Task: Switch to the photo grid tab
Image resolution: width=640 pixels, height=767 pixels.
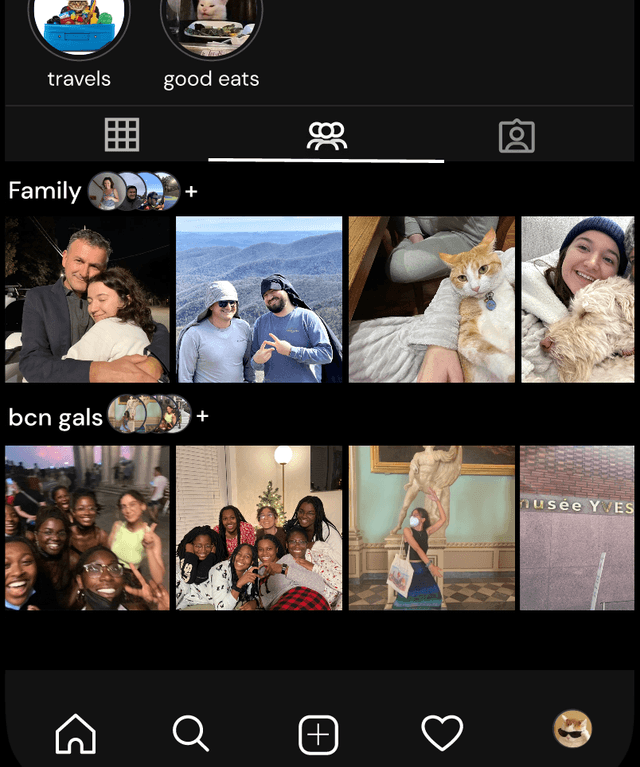Action: (x=122, y=135)
